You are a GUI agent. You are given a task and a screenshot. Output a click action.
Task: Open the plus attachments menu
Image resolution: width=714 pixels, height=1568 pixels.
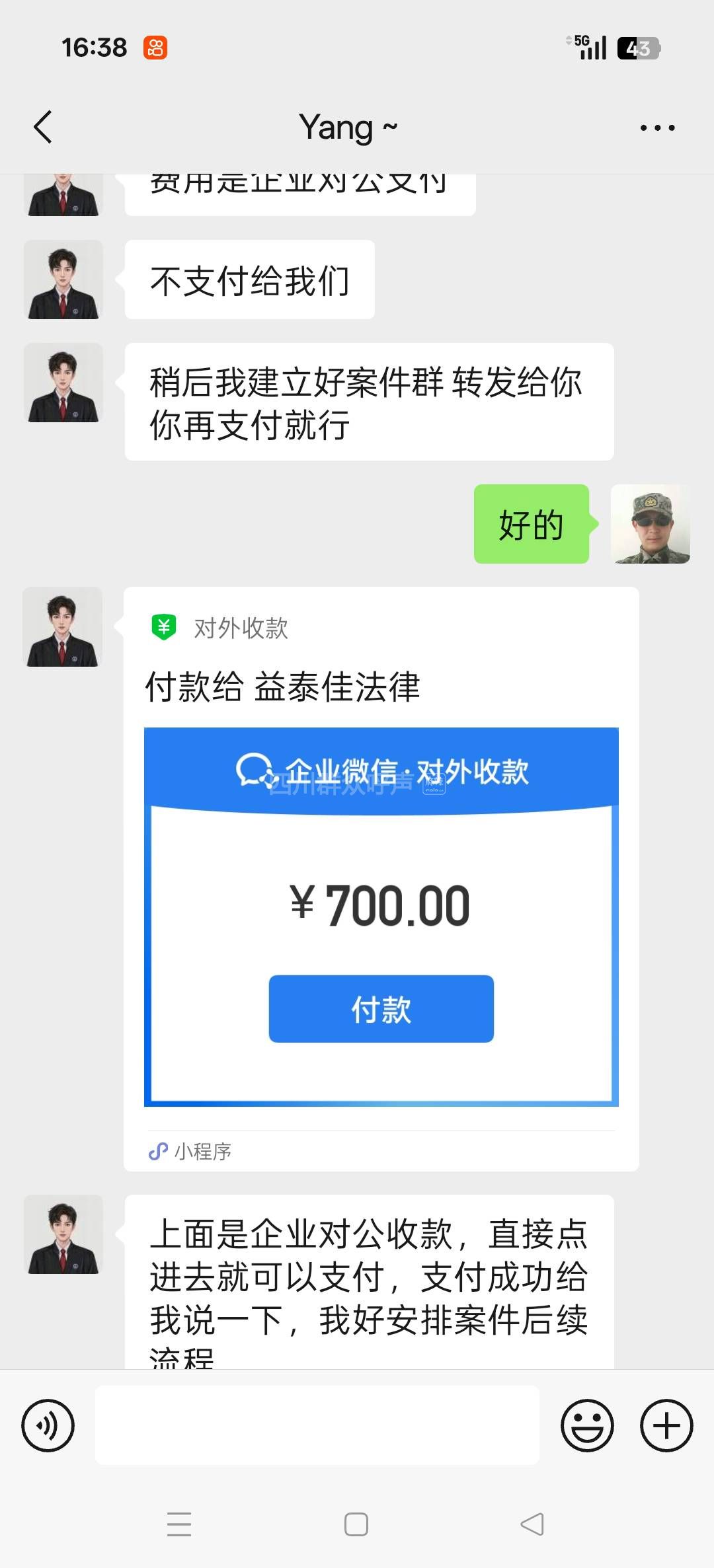point(666,1425)
